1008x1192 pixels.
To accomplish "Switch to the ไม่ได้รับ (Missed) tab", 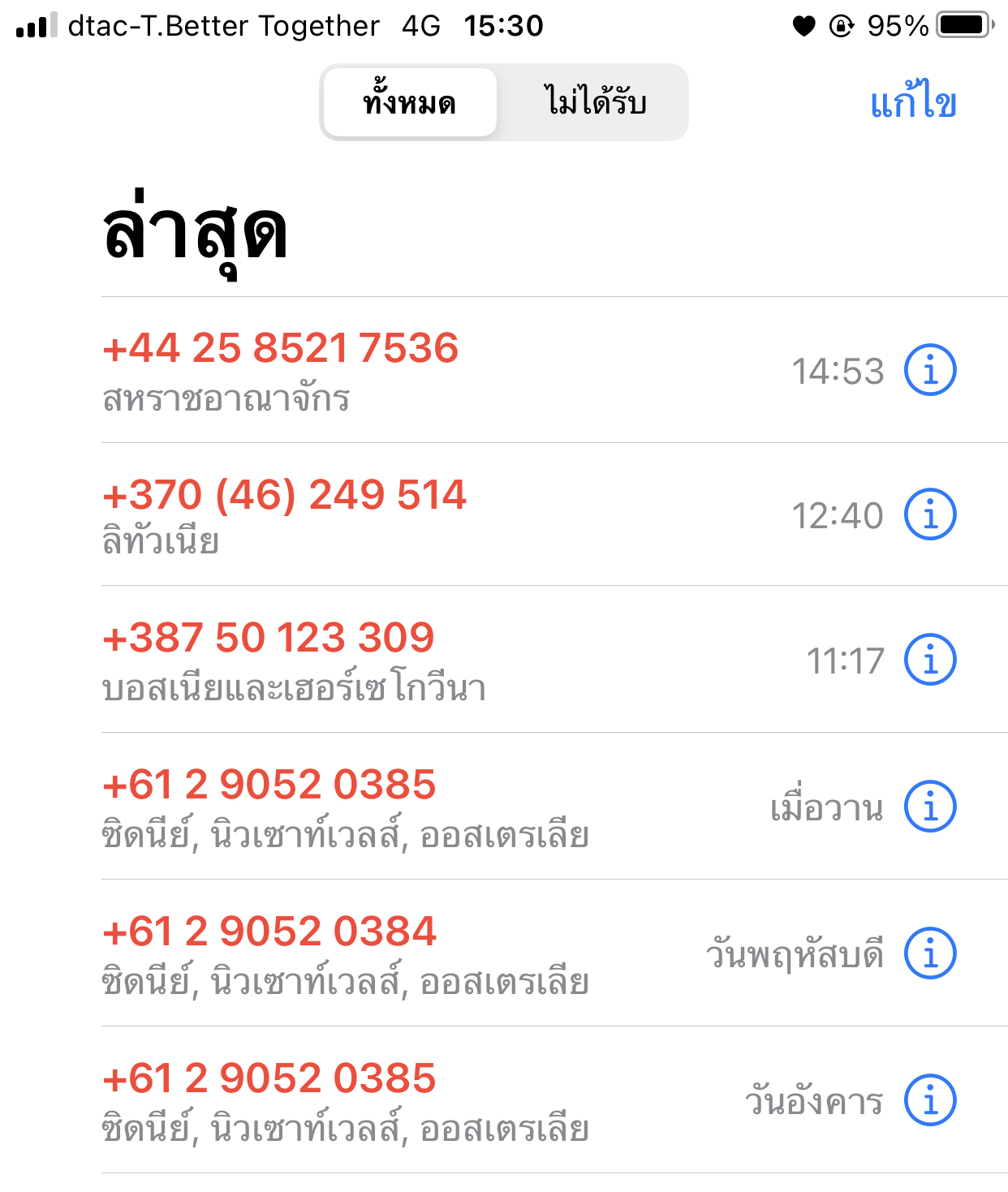I will [595, 103].
